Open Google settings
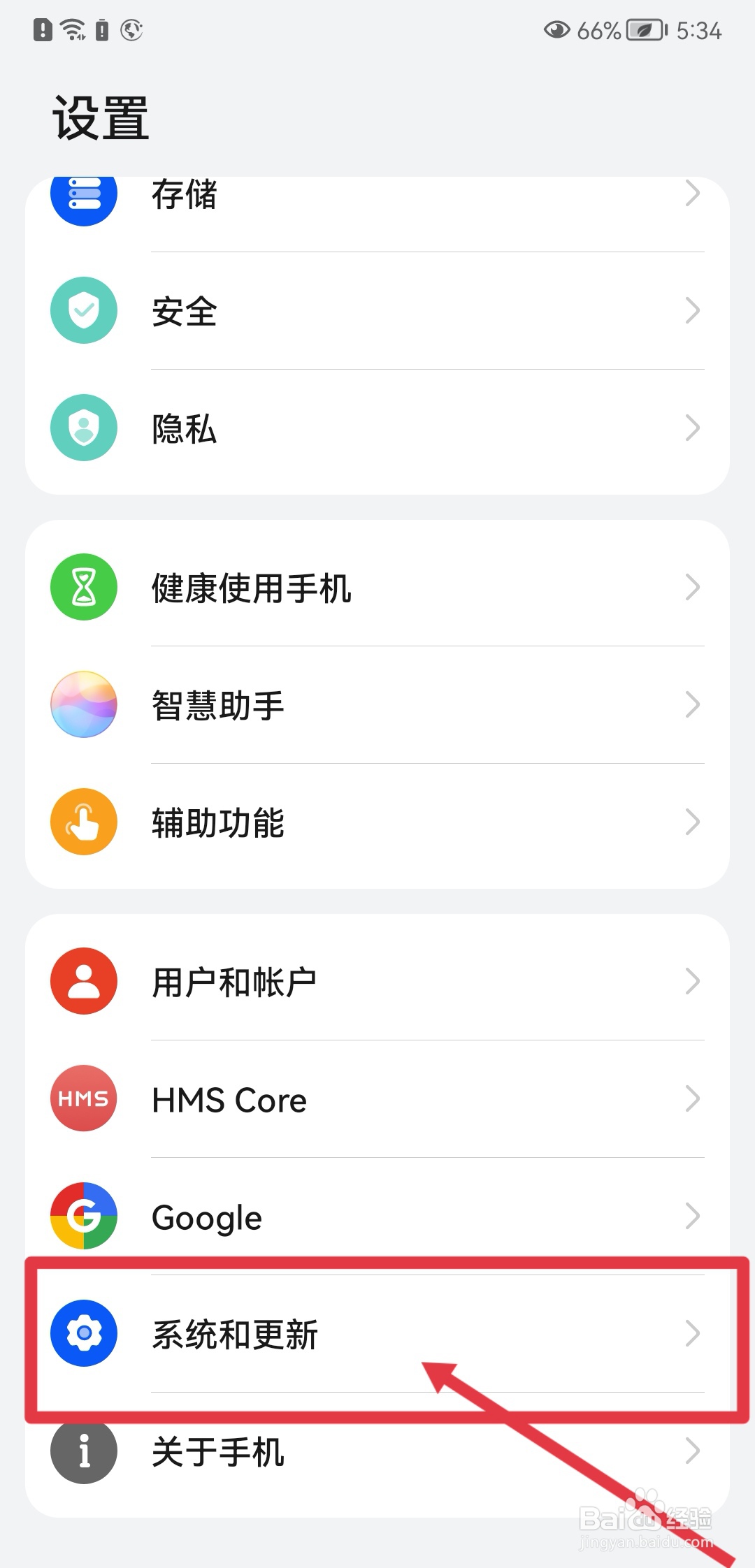755x1568 pixels. 377,1216
